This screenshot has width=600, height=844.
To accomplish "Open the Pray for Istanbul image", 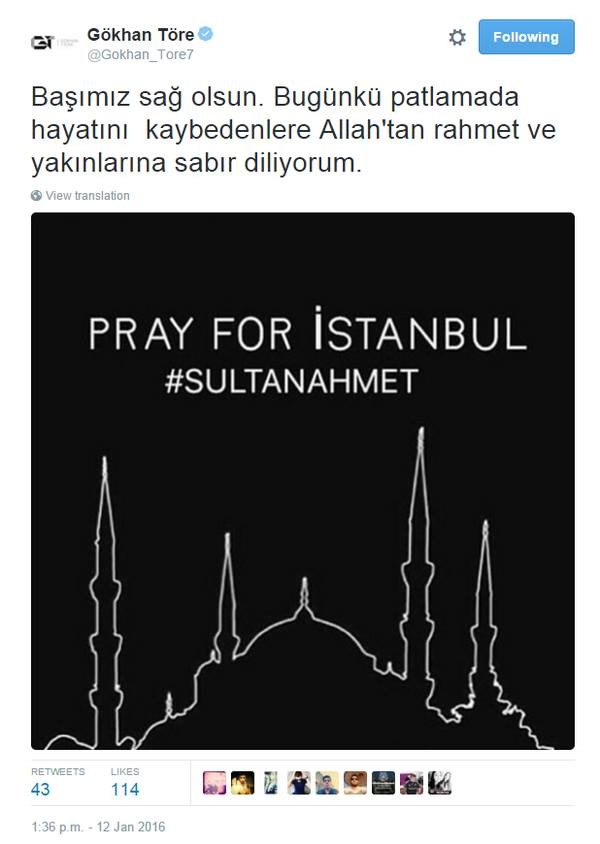I will pos(302,480).
